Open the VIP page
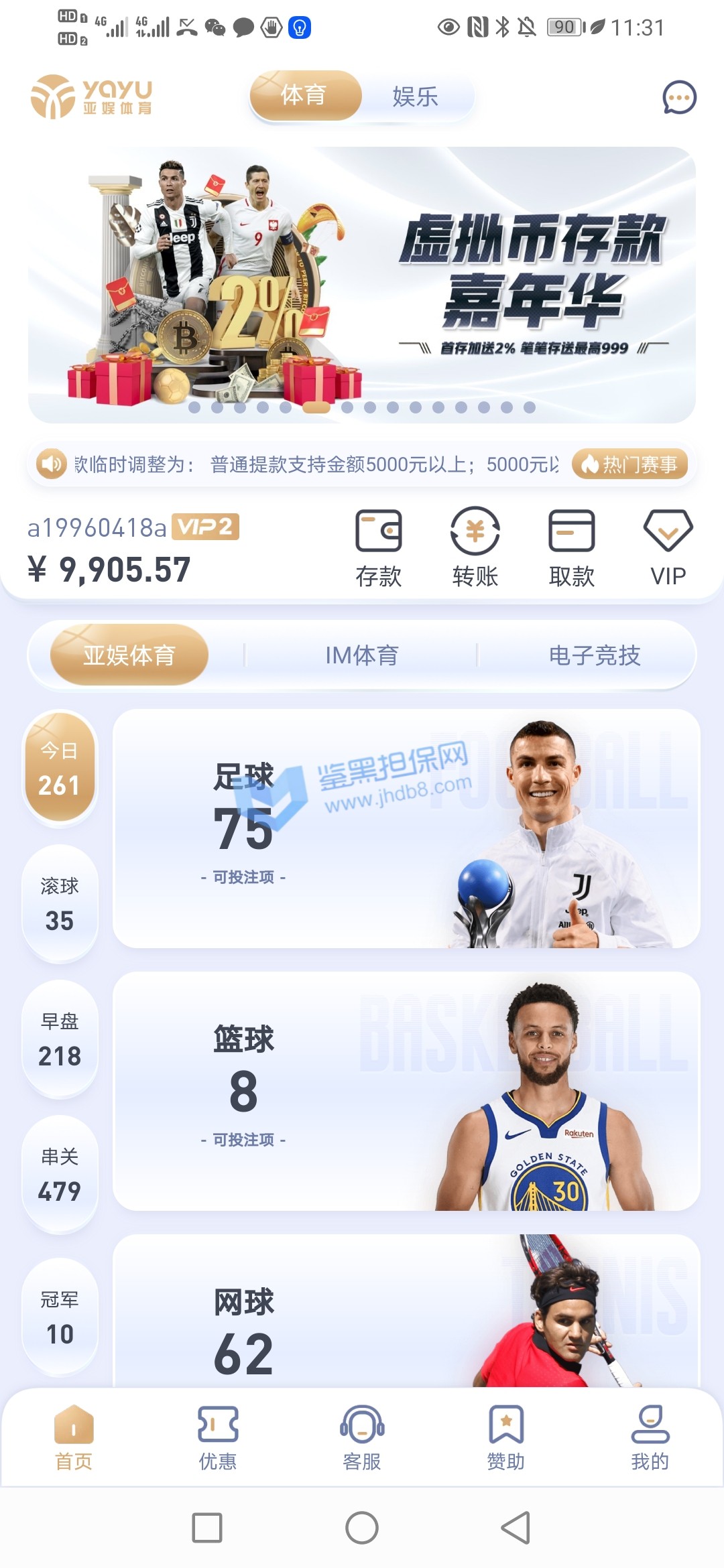The image size is (724, 1568). (668, 547)
